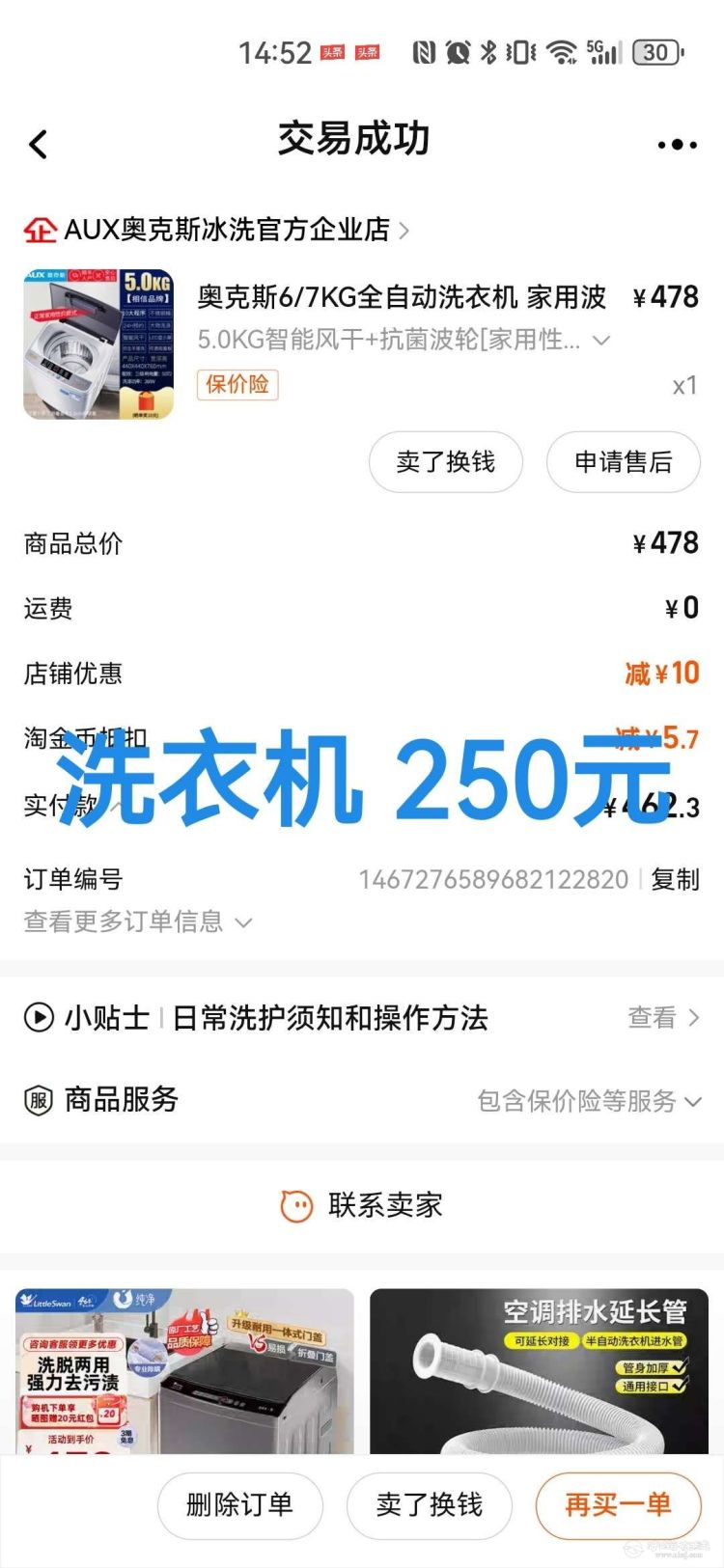This screenshot has width=724, height=1568.
Task: Open the three-dot overflow menu
Action: (x=677, y=145)
